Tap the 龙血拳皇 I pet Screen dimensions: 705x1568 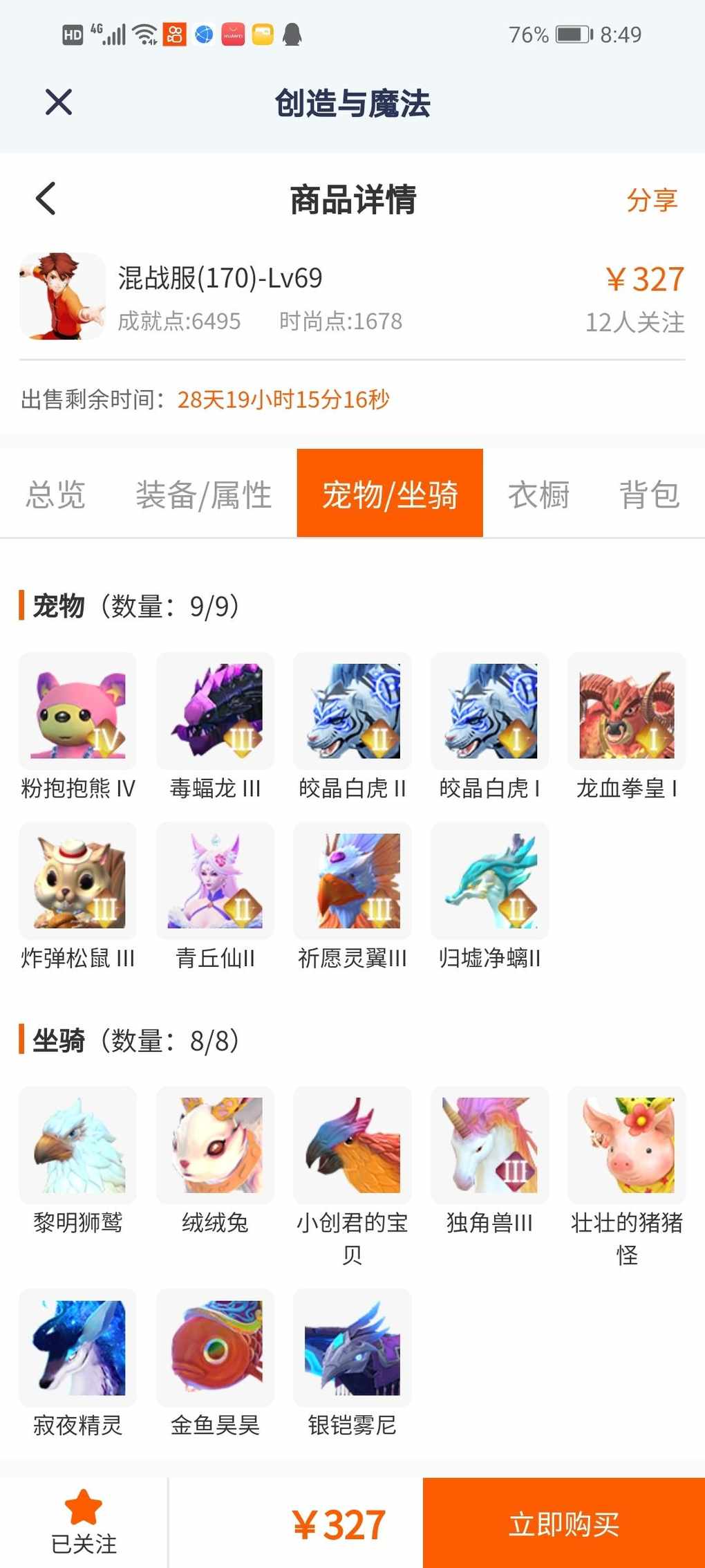[627, 712]
